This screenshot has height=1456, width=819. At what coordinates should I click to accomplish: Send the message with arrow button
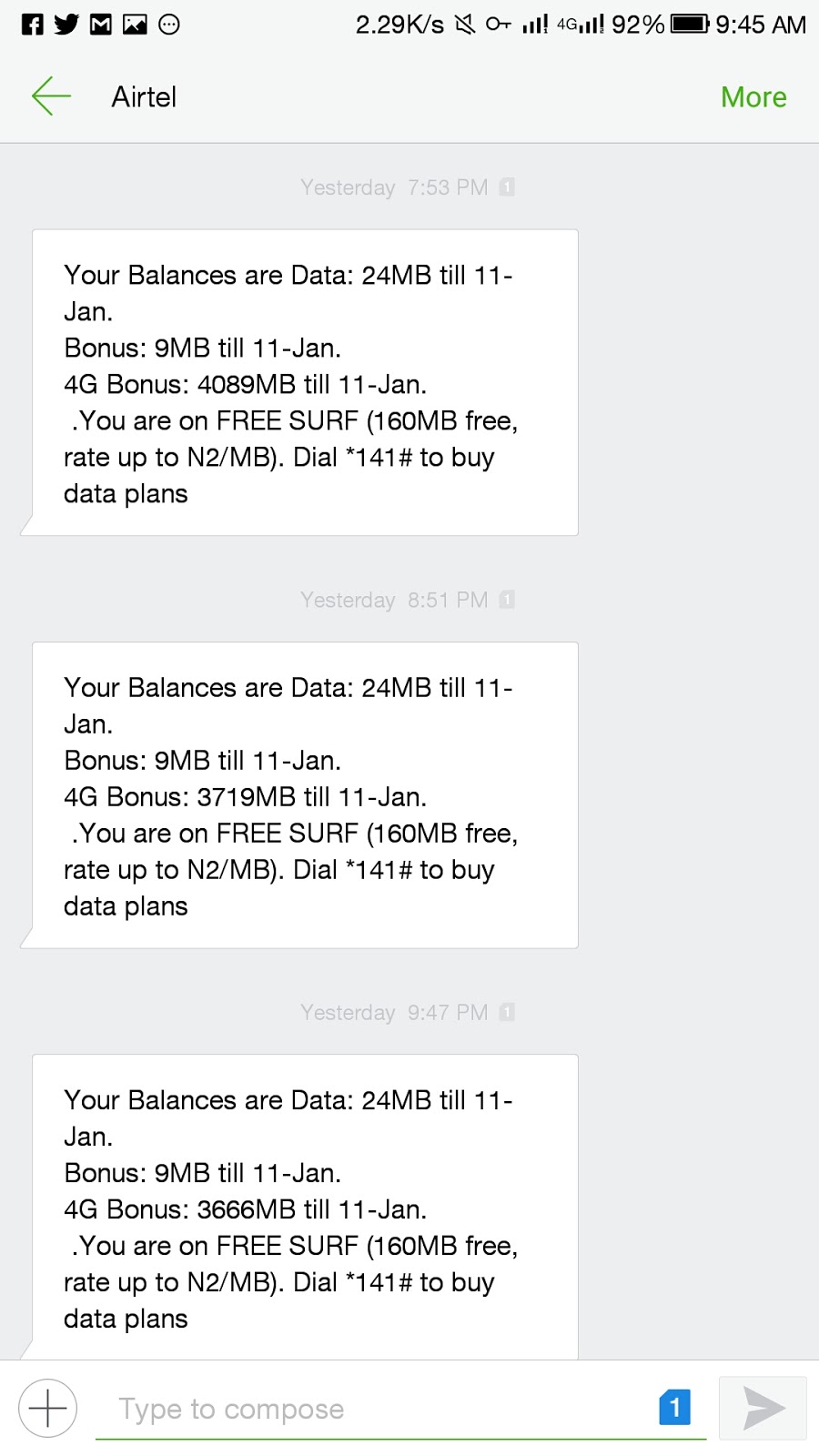coord(763,1409)
